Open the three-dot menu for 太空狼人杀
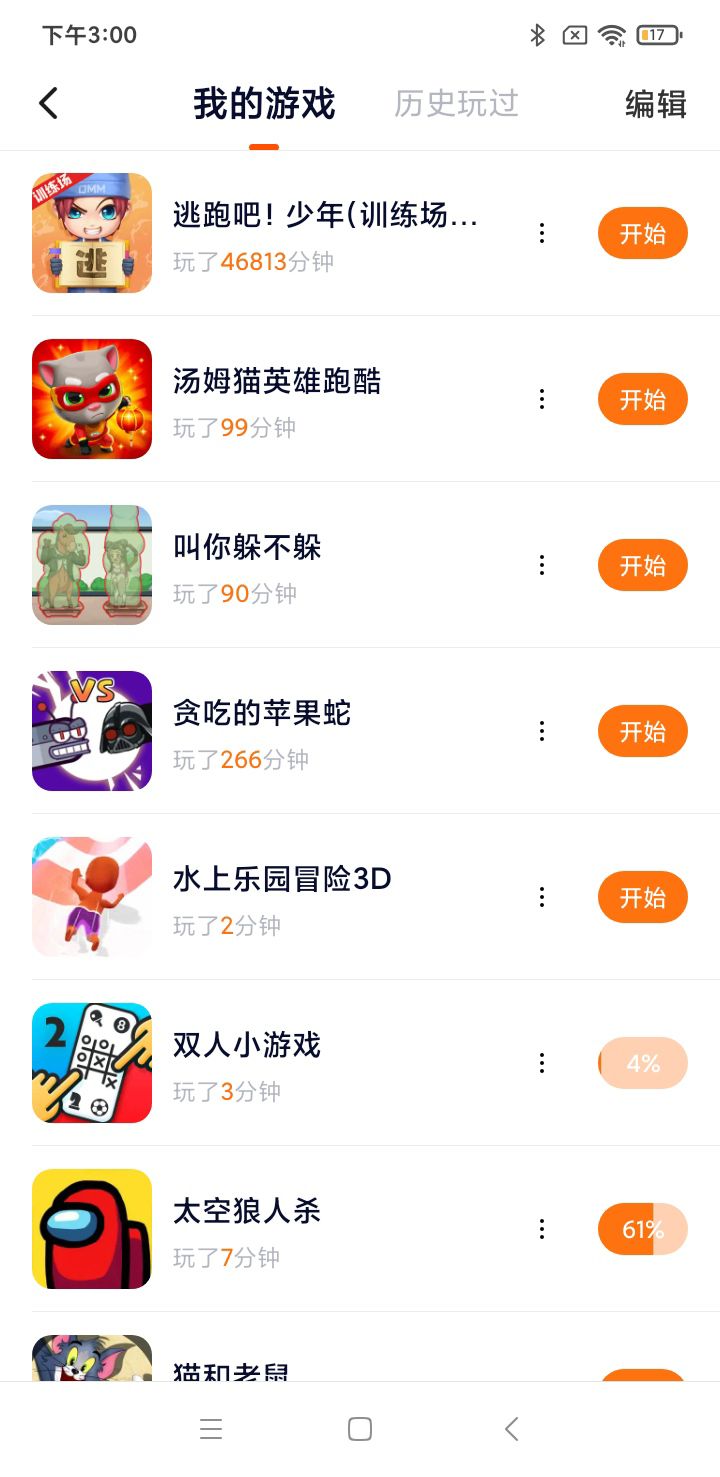The height and width of the screenshot is (1477, 720). 542,1230
